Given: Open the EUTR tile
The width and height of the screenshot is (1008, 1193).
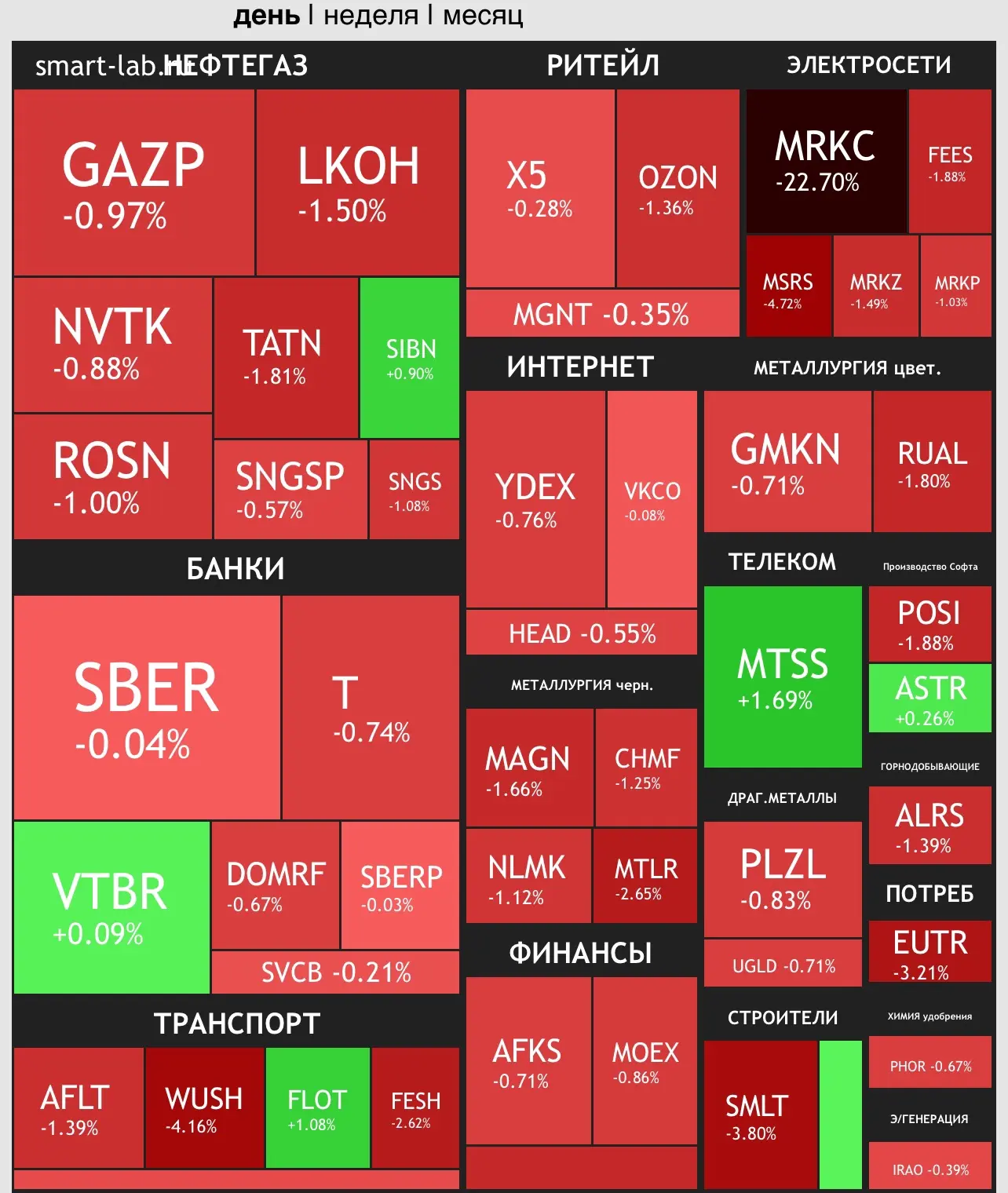Looking at the screenshot, I should (929, 951).
